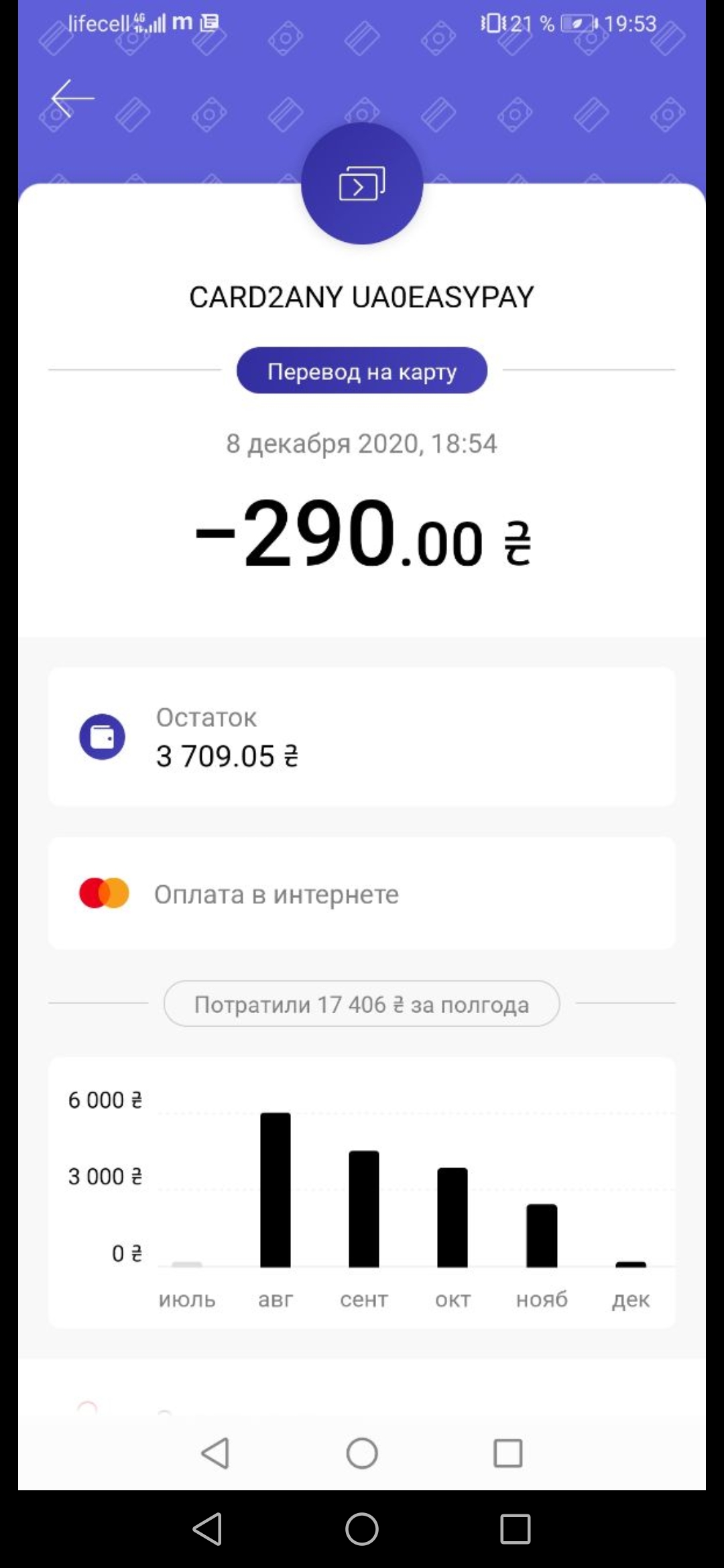Select the November bar in the spending chart
Screen dimensions: 724x1568
542,1235
